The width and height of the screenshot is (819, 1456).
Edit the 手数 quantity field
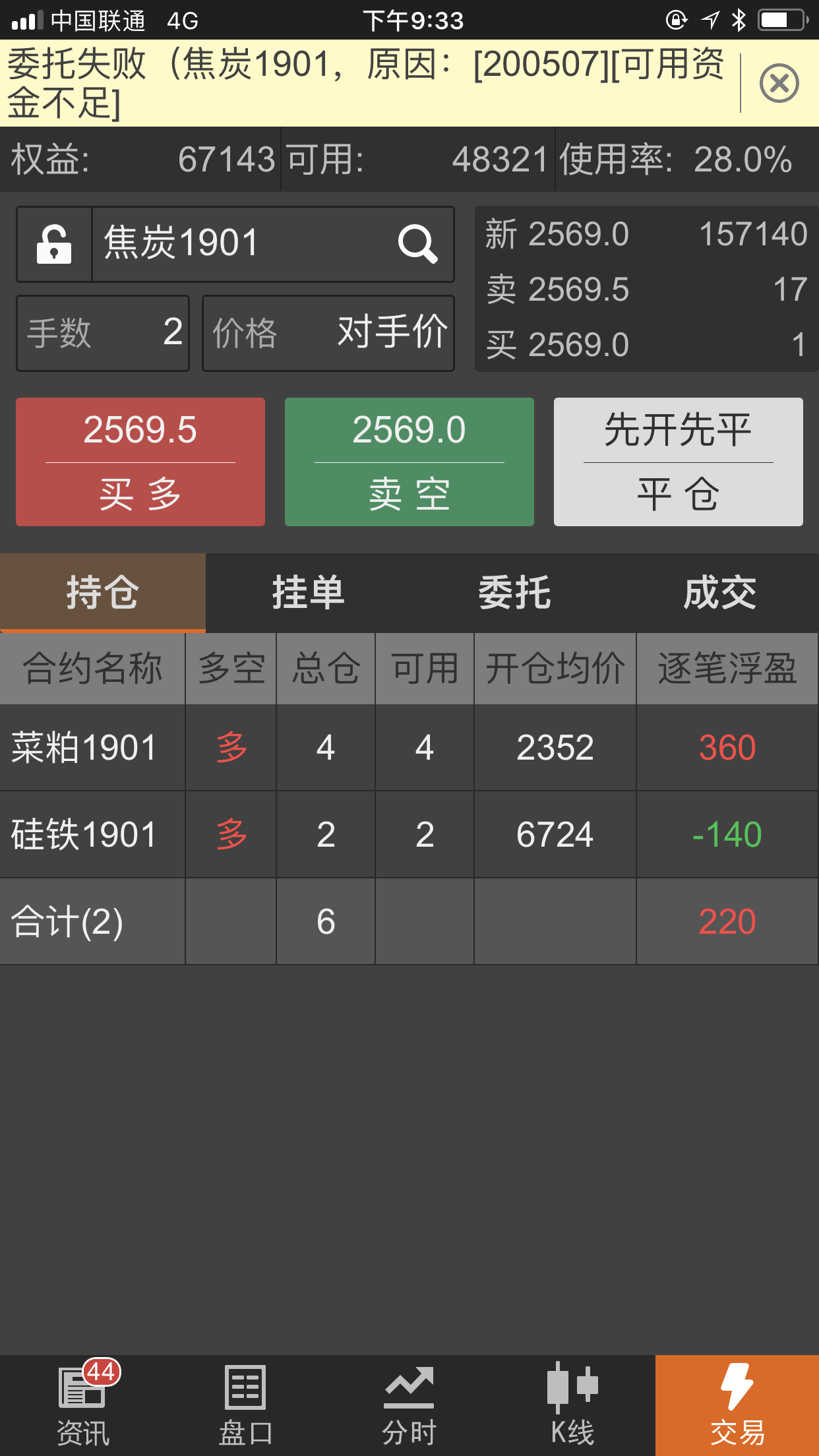[104, 333]
